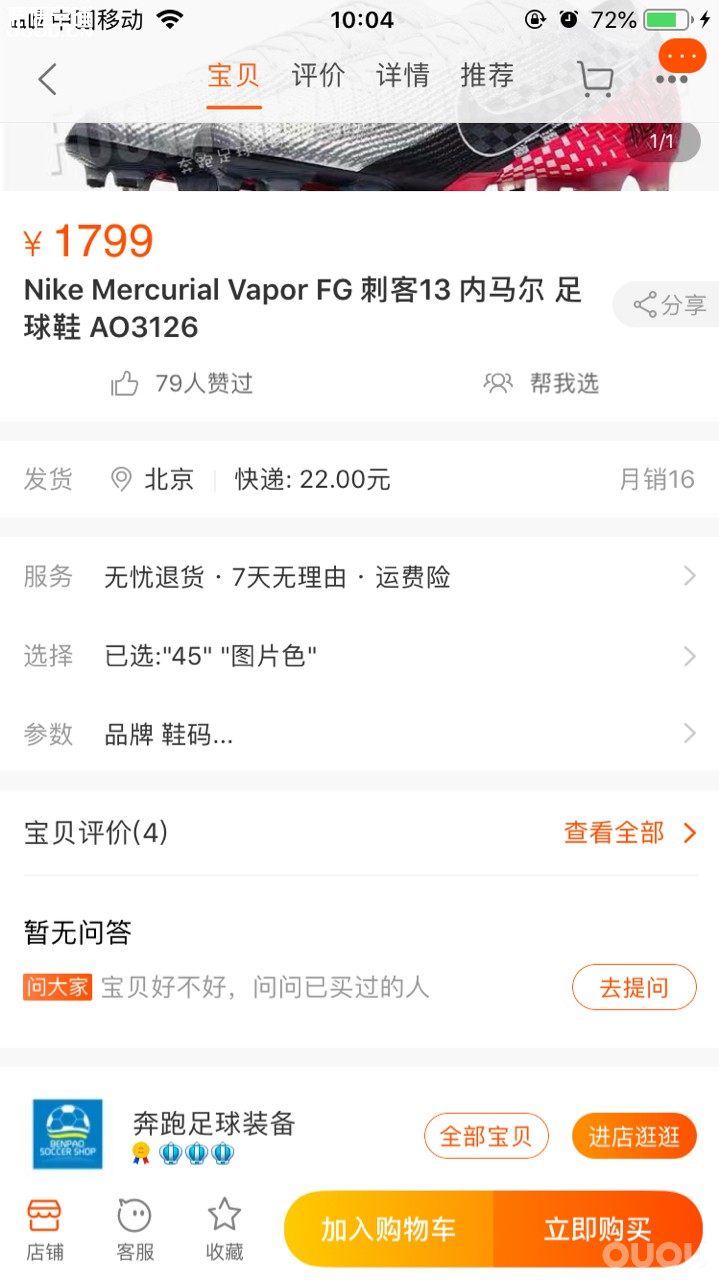Go back using the top arrow
Image resolution: width=719 pixels, height=1280 pixels.
(47, 78)
